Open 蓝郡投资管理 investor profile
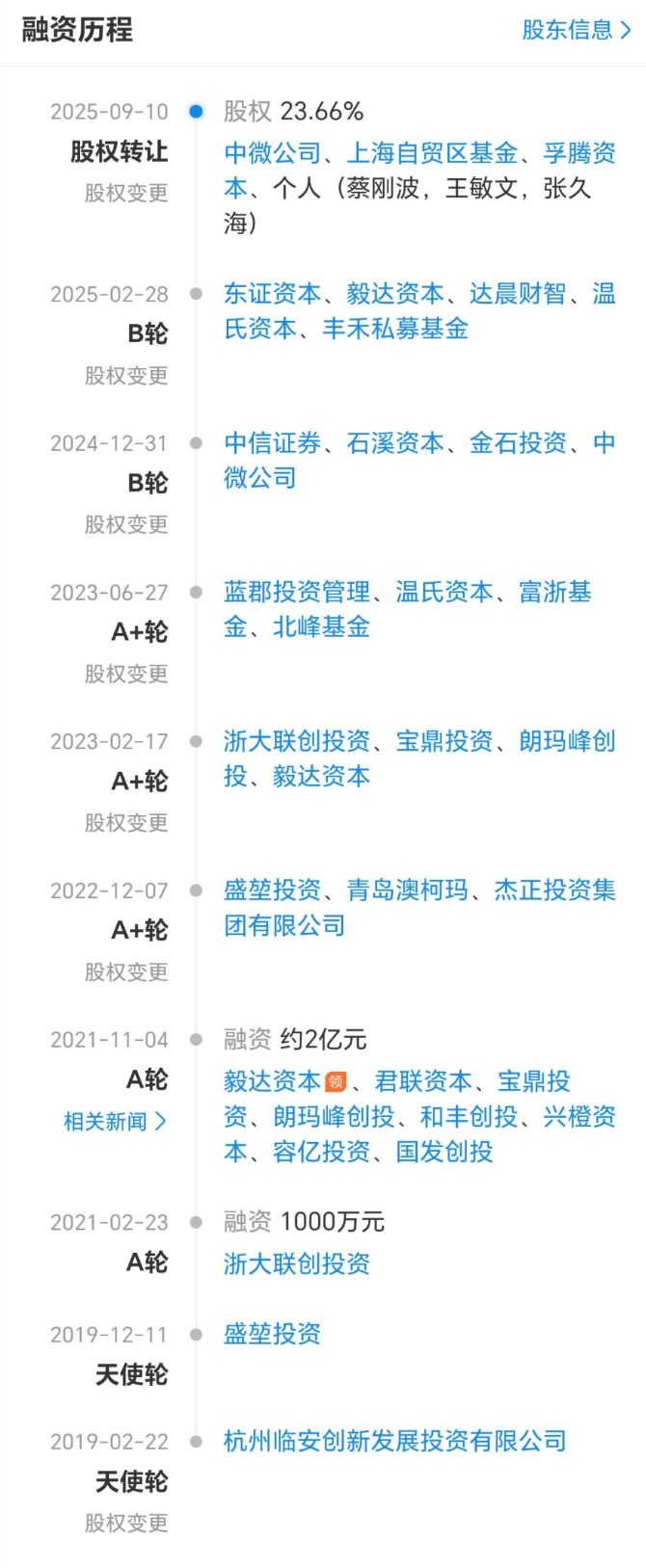The width and height of the screenshot is (646, 1568). [x=297, y=592]
